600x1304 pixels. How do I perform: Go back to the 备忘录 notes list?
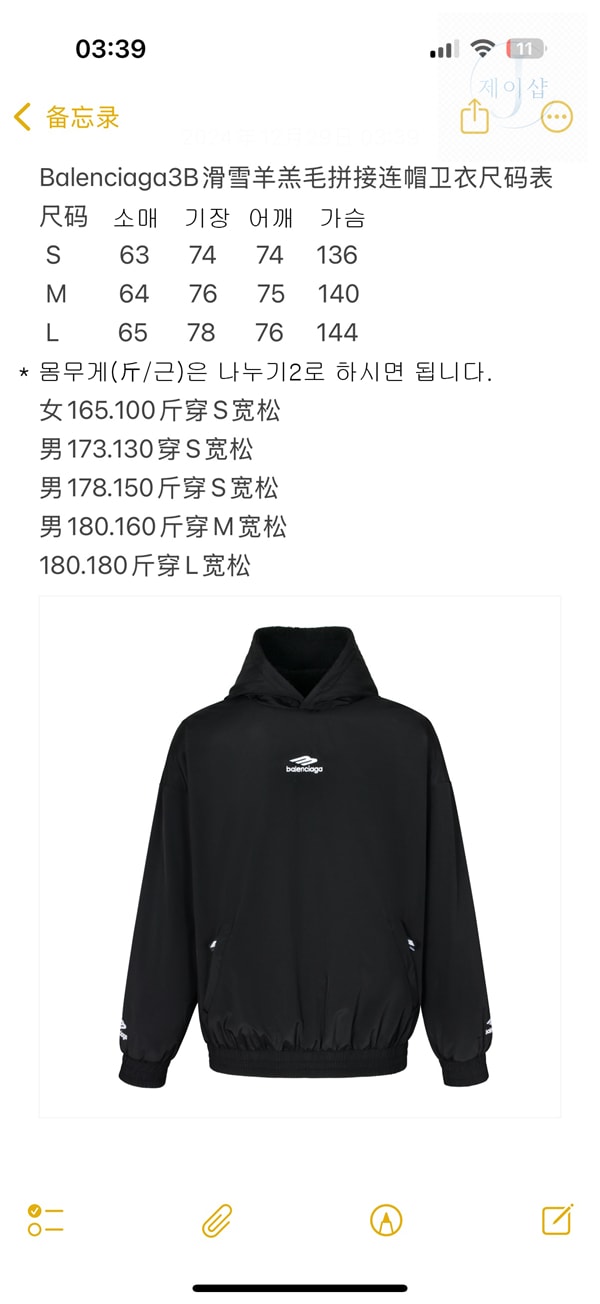pyautogui.click(x=67, y=117)
